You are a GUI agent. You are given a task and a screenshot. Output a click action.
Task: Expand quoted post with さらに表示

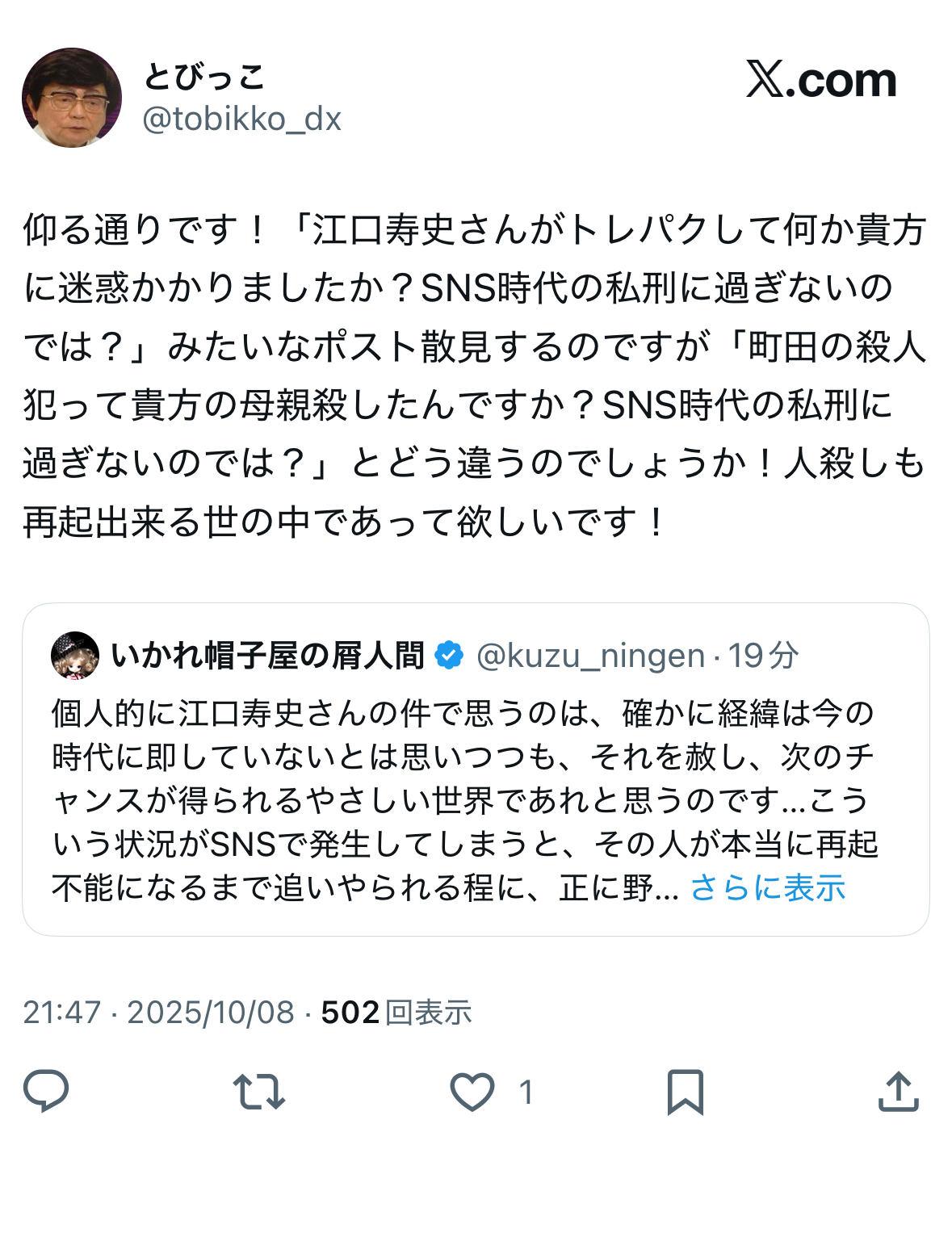pos(767,887)
